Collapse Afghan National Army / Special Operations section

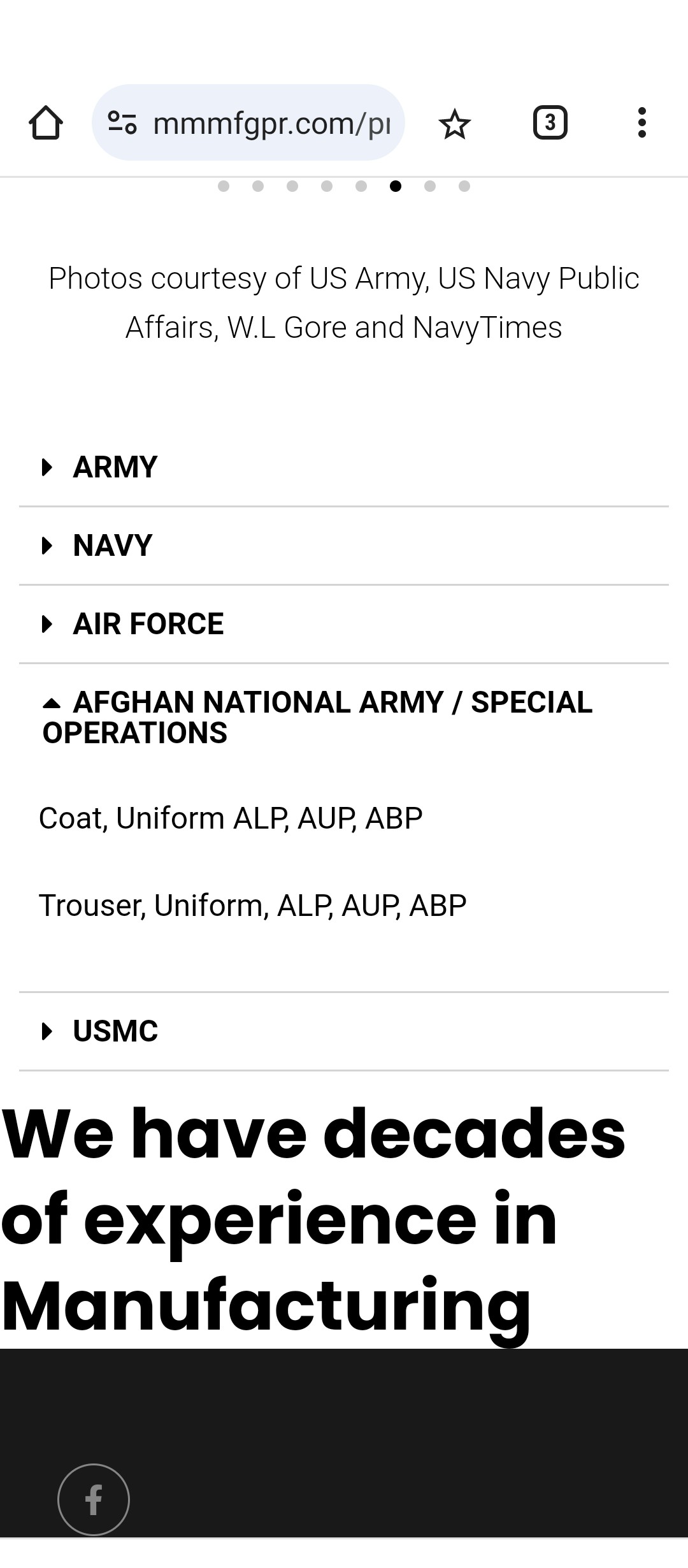[344, 717]
